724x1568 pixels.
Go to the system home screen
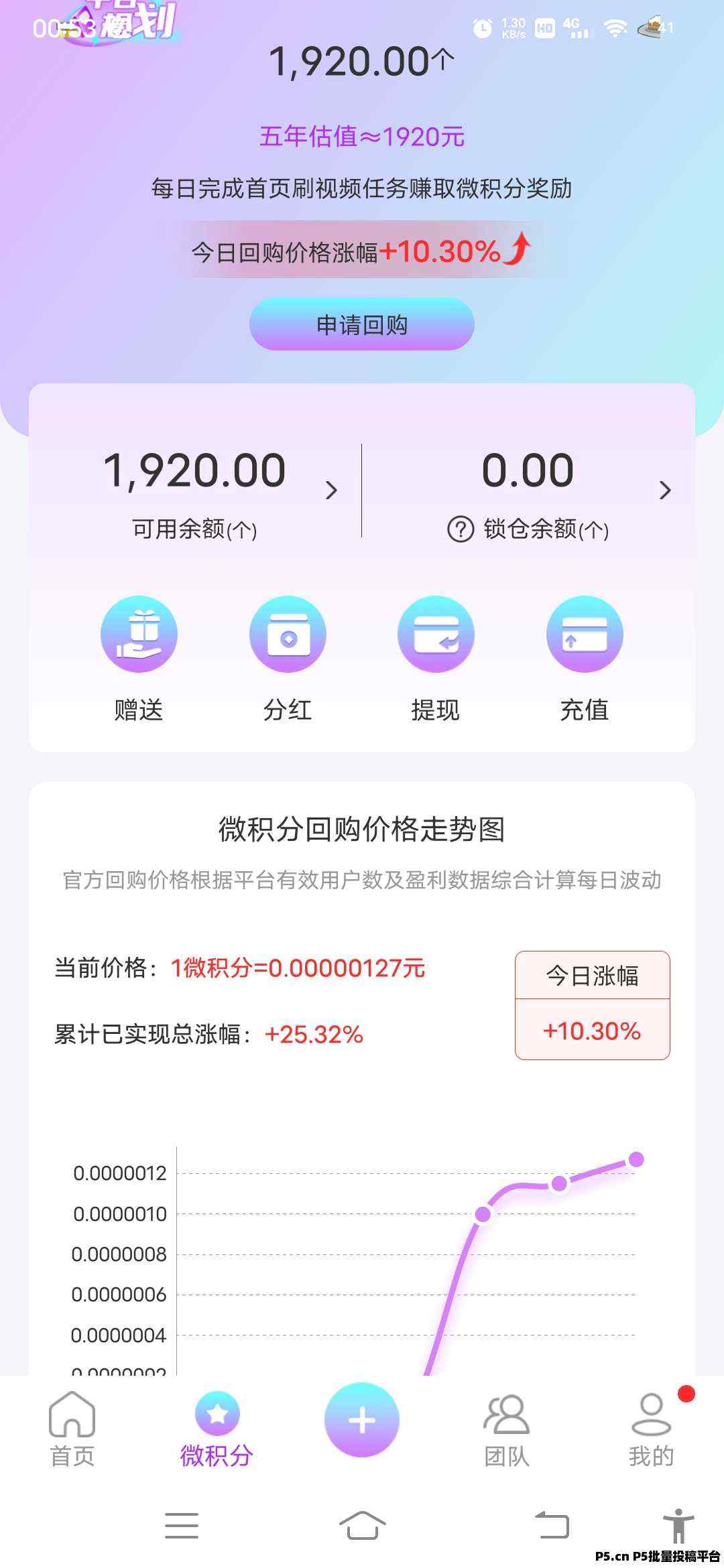[362, 1526]
